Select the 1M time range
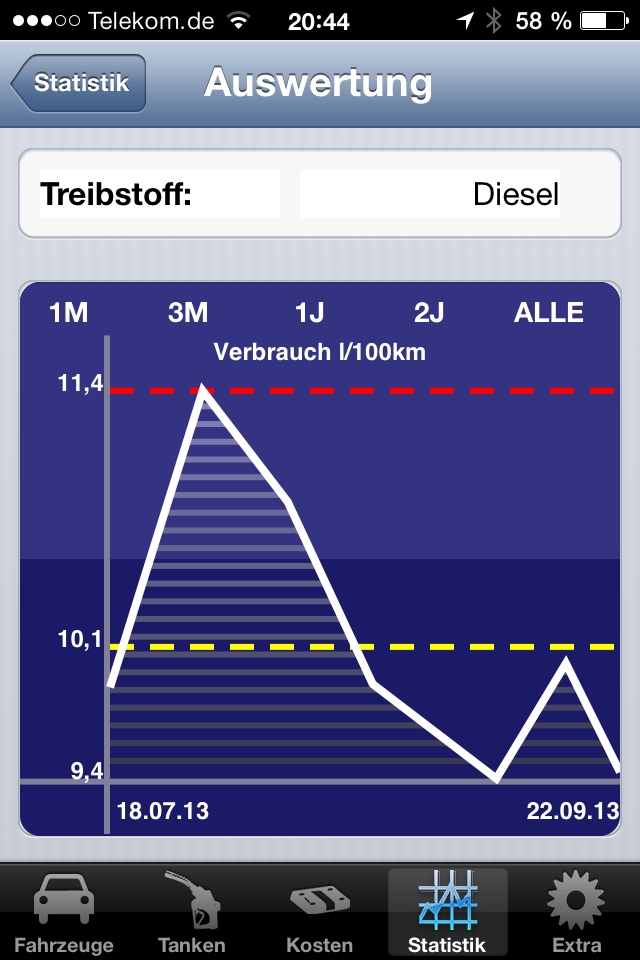640x960 pixels. (x=69, y=313)
